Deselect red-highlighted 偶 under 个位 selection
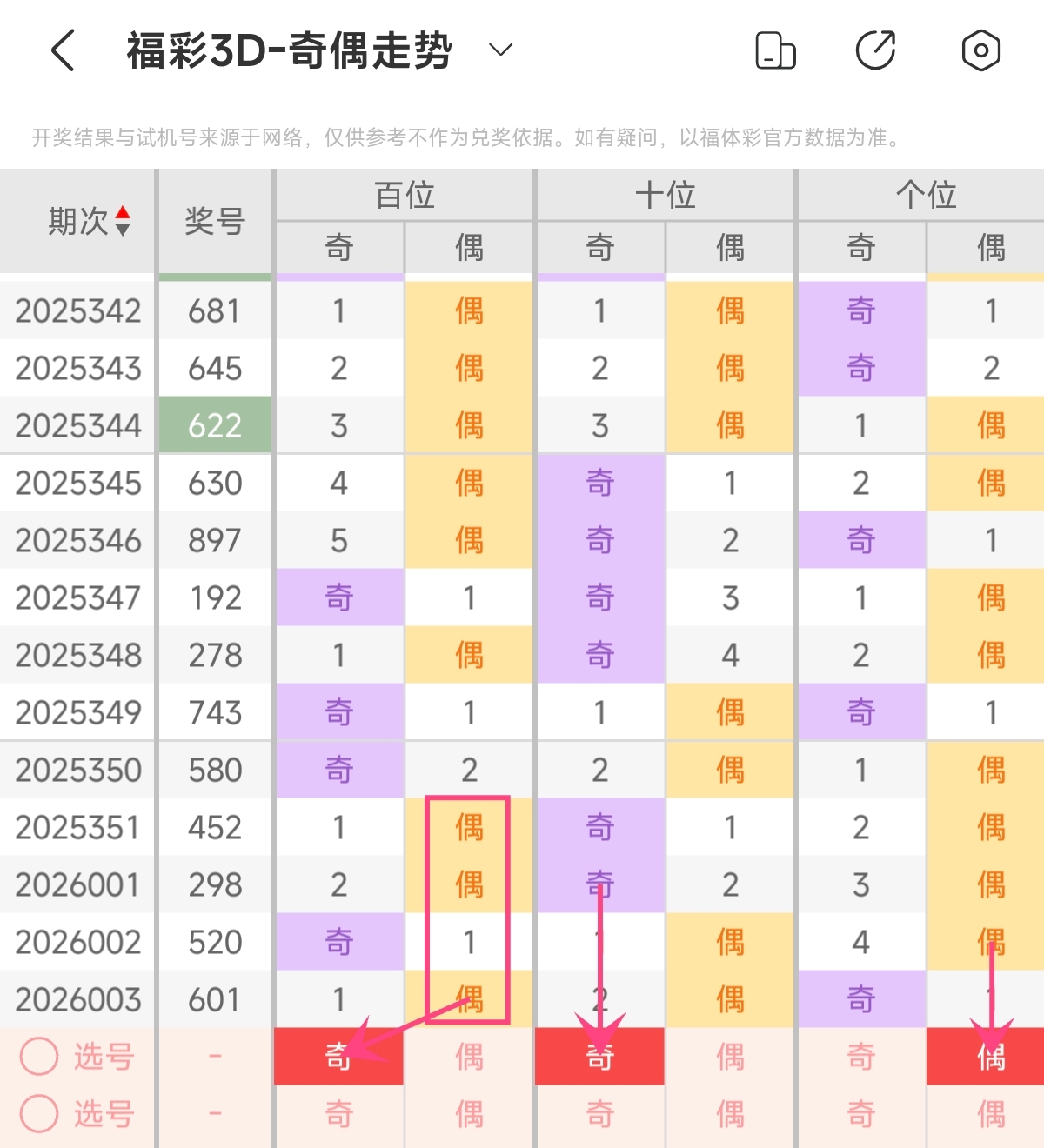This screenshot has height=1148, width=1044. coord(991,1057)
